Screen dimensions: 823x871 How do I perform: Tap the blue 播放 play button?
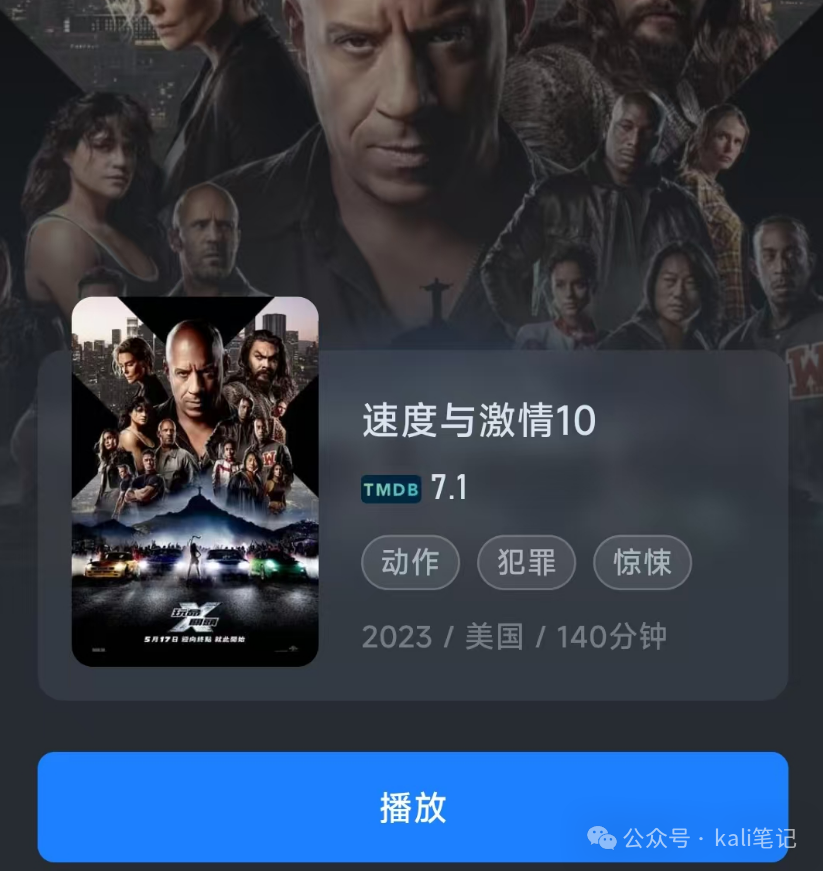pos(412,806)
